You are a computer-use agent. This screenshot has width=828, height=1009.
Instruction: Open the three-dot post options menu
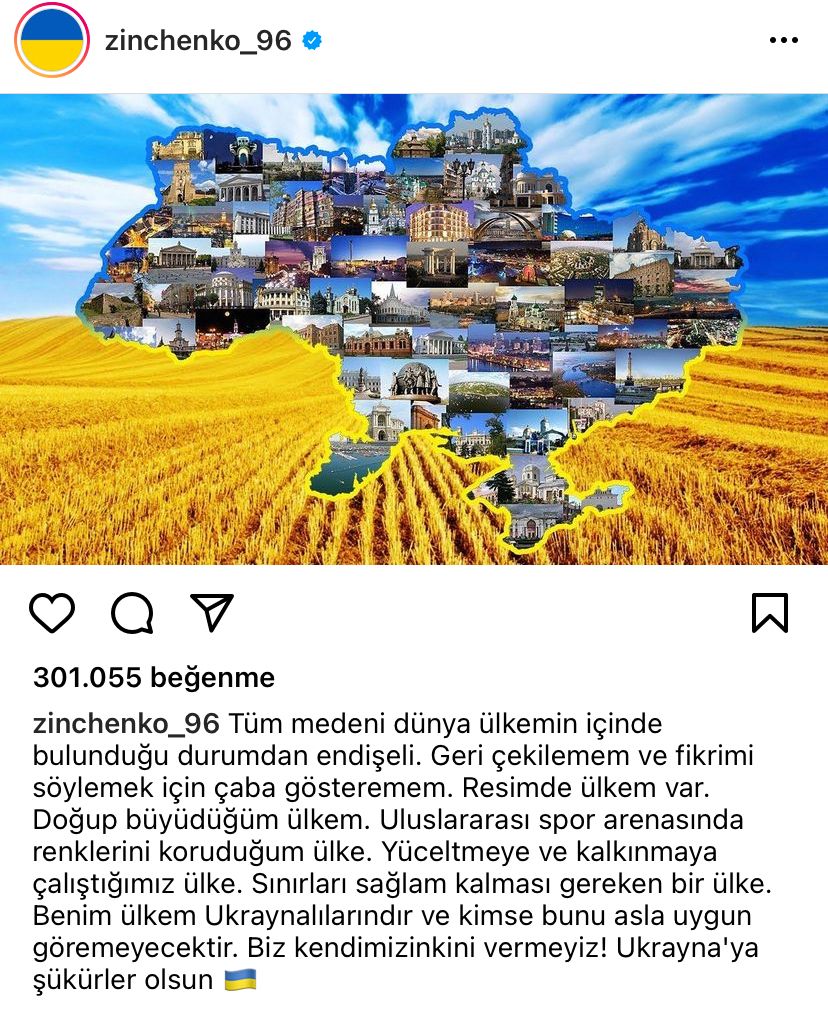(x=783, y=41)
